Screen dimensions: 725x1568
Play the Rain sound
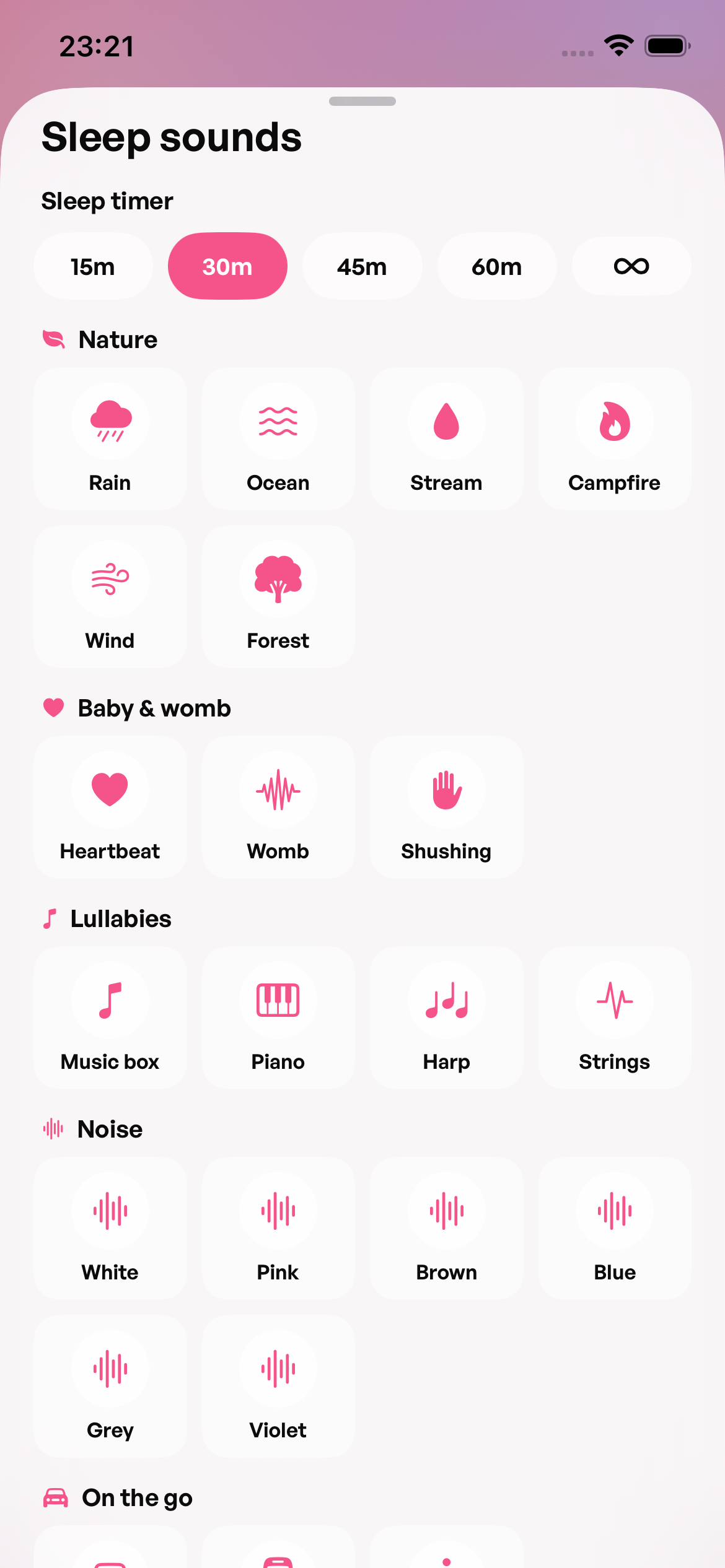click(110, 438)
